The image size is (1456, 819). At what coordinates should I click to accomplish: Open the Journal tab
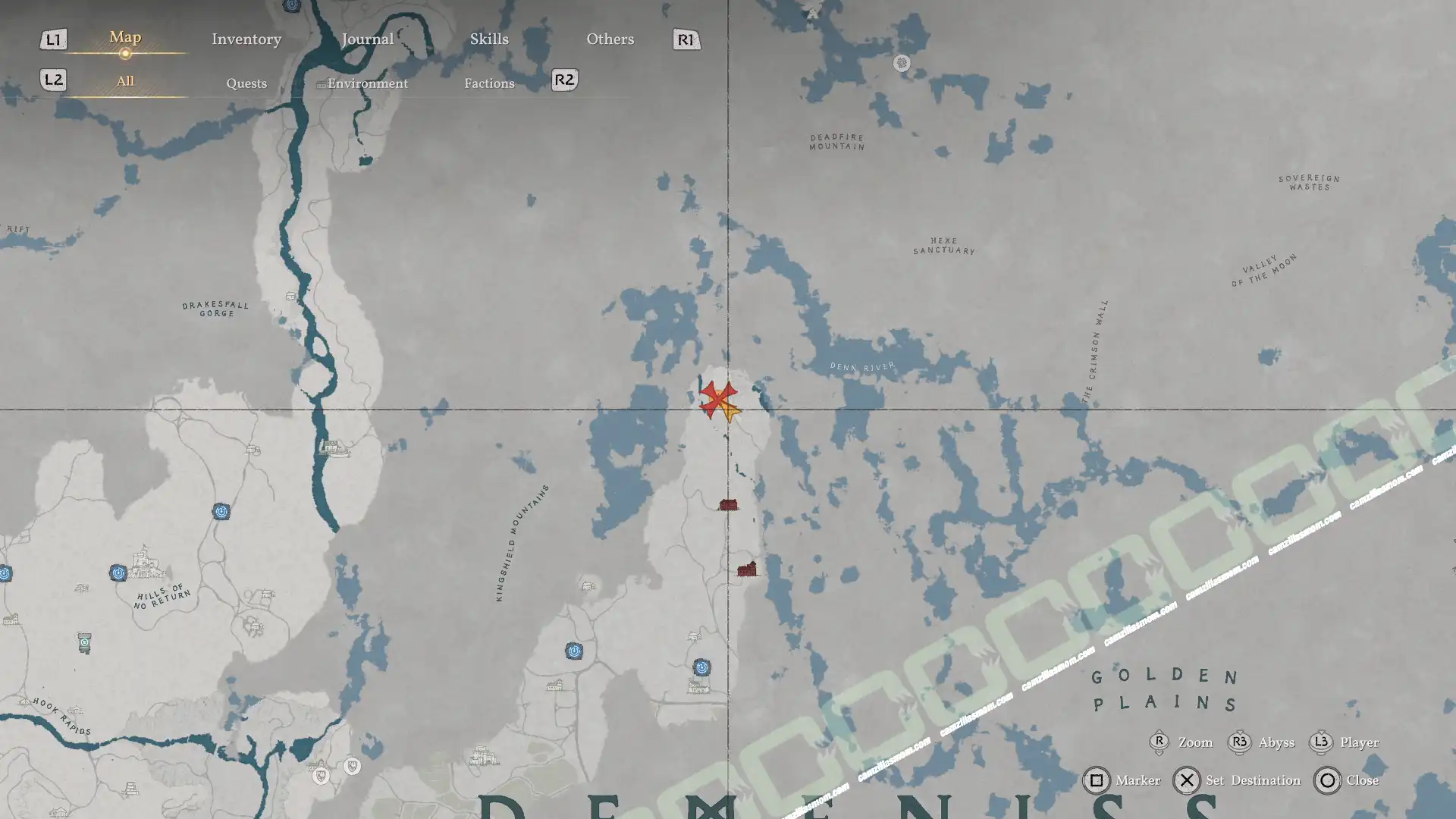[x=367, y=39]
